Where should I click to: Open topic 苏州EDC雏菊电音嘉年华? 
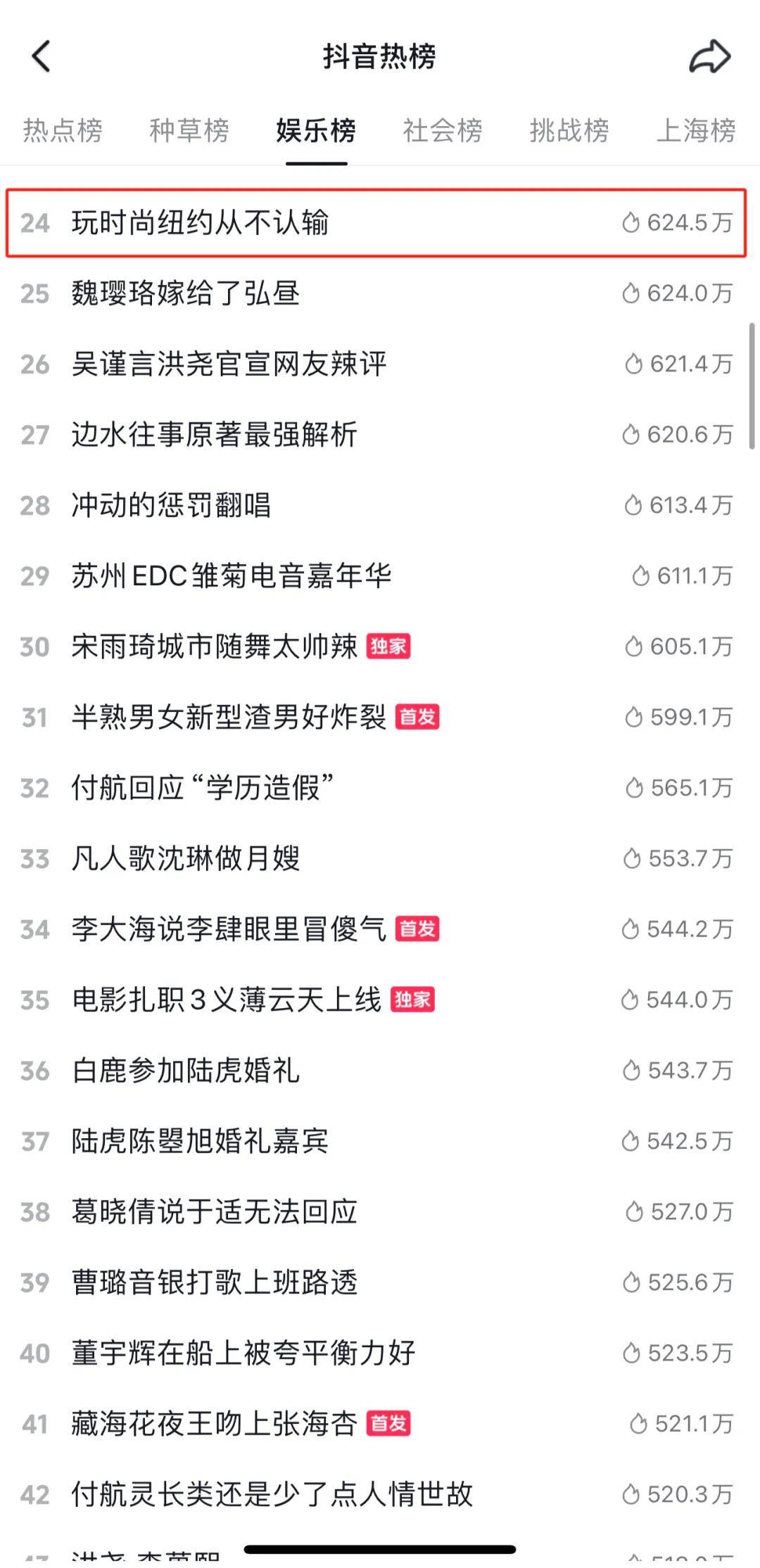231,576
